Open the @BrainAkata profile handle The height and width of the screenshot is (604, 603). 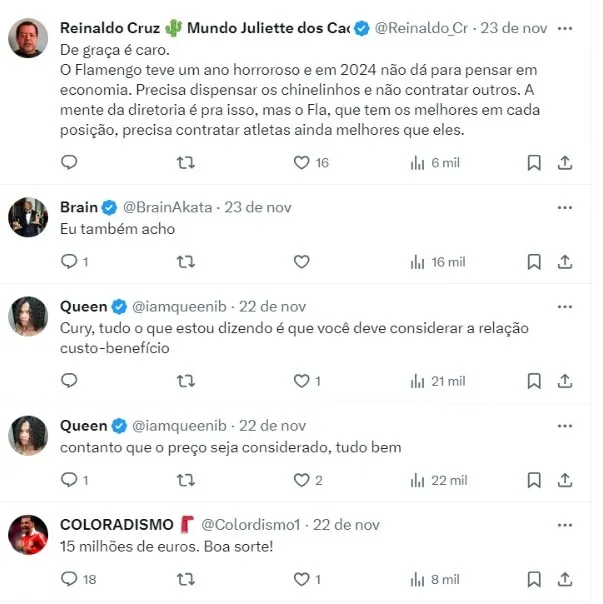167,207
